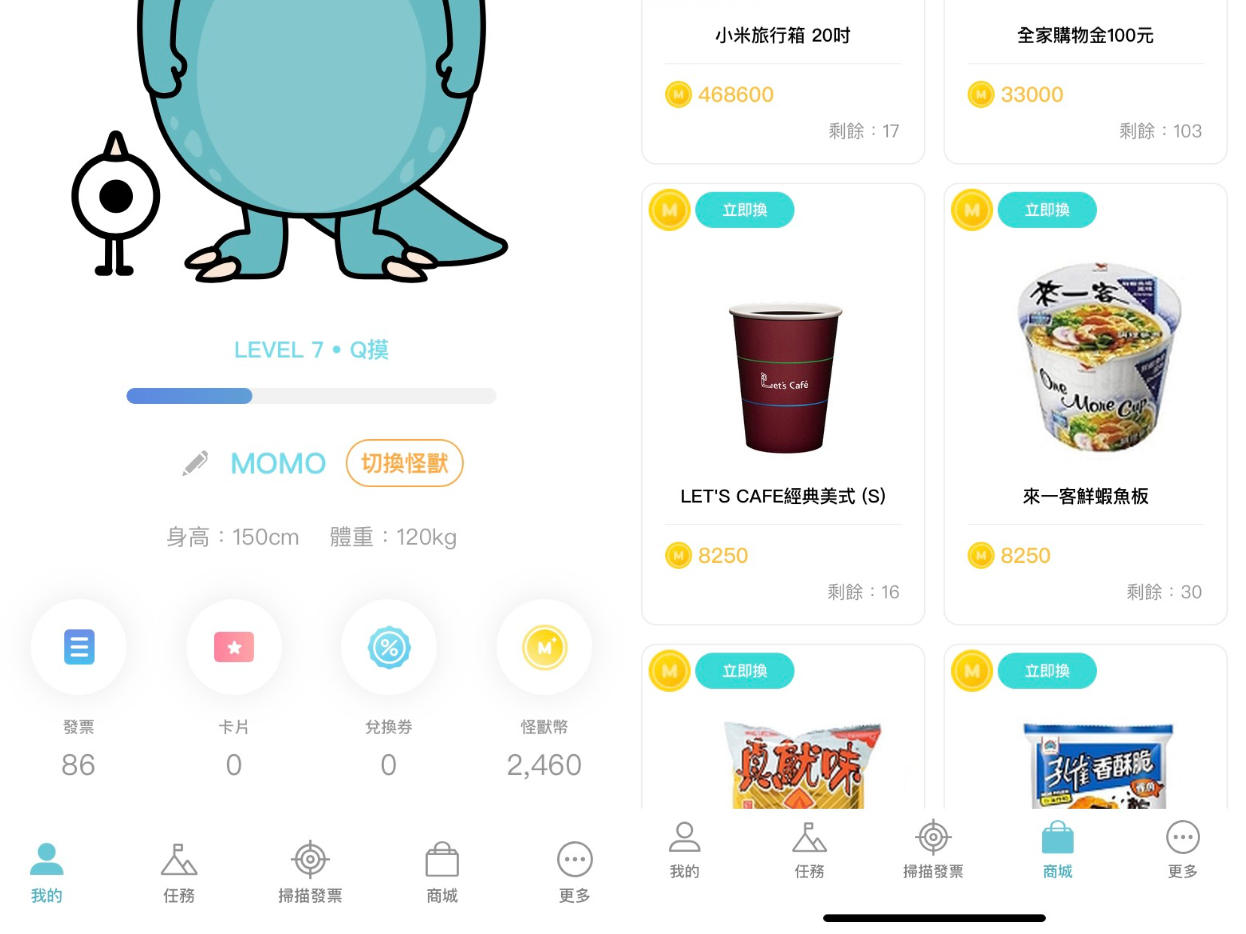Tap 立即換 on the 來一客鮮蝦魚板 card
The image size is (1246, 934).
1047,210
